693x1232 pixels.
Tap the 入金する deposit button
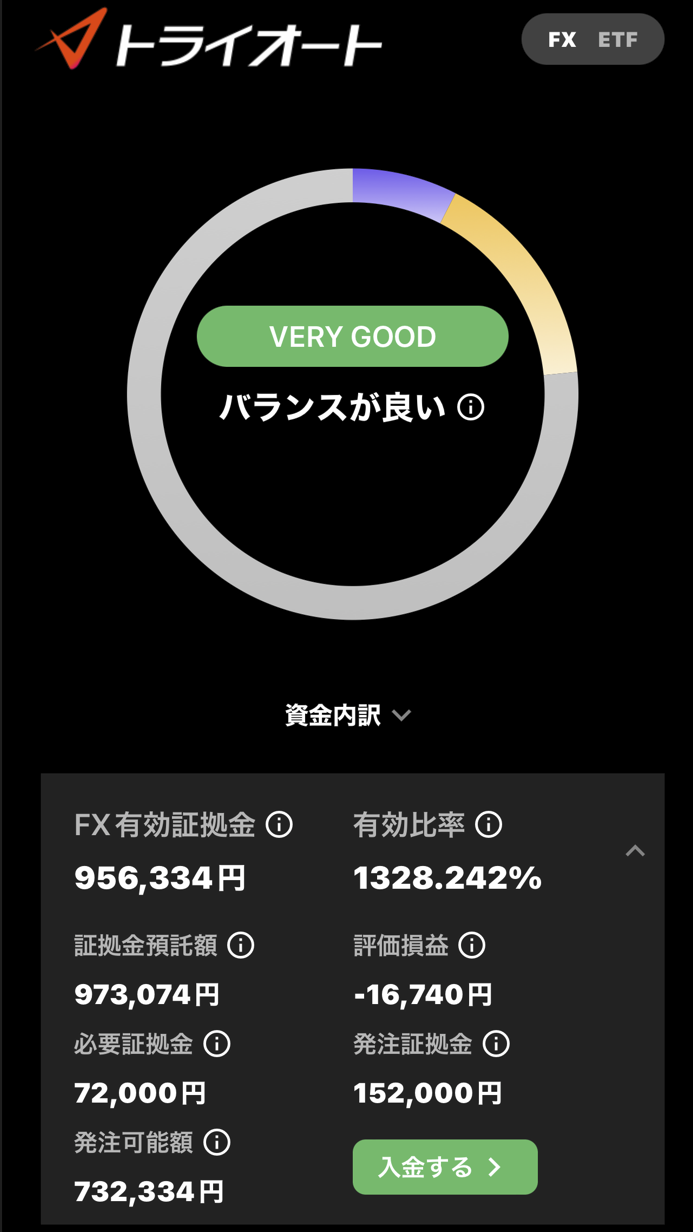point(445,1167)
